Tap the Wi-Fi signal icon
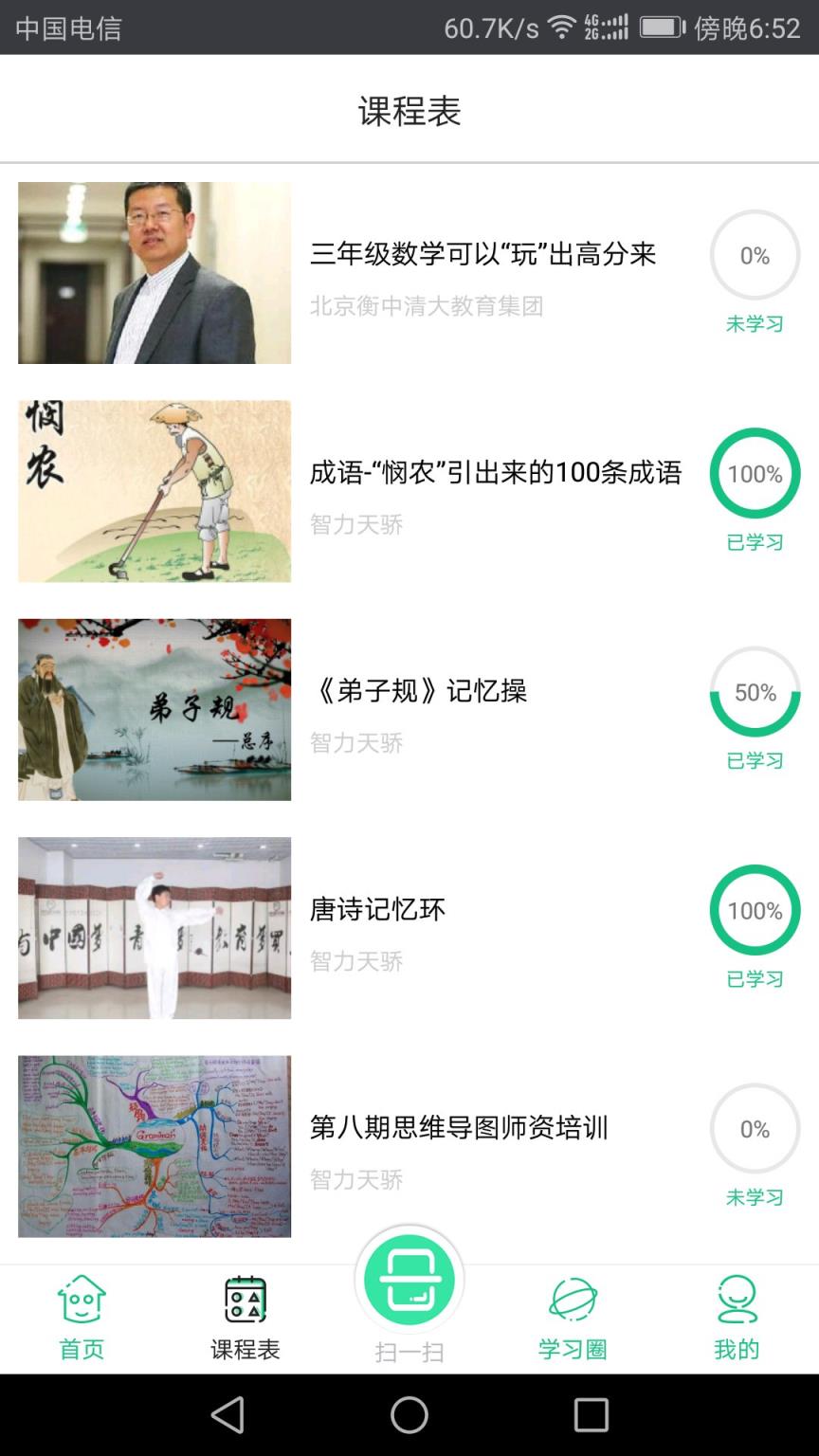Image resolution: width=819 pixels, height=1456 pixels. click(561, 28)
